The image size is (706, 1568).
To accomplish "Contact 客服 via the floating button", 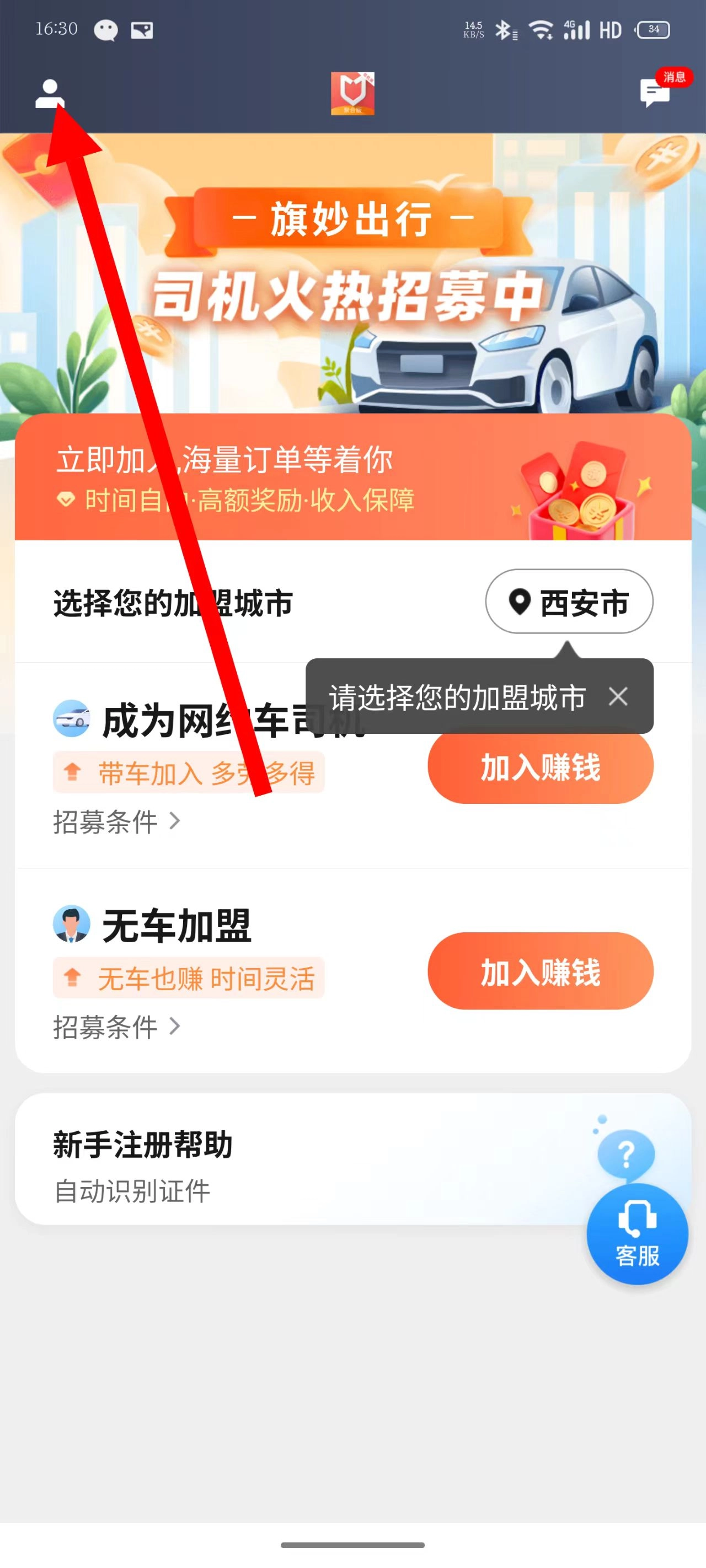I will (x=637, y=1235).
